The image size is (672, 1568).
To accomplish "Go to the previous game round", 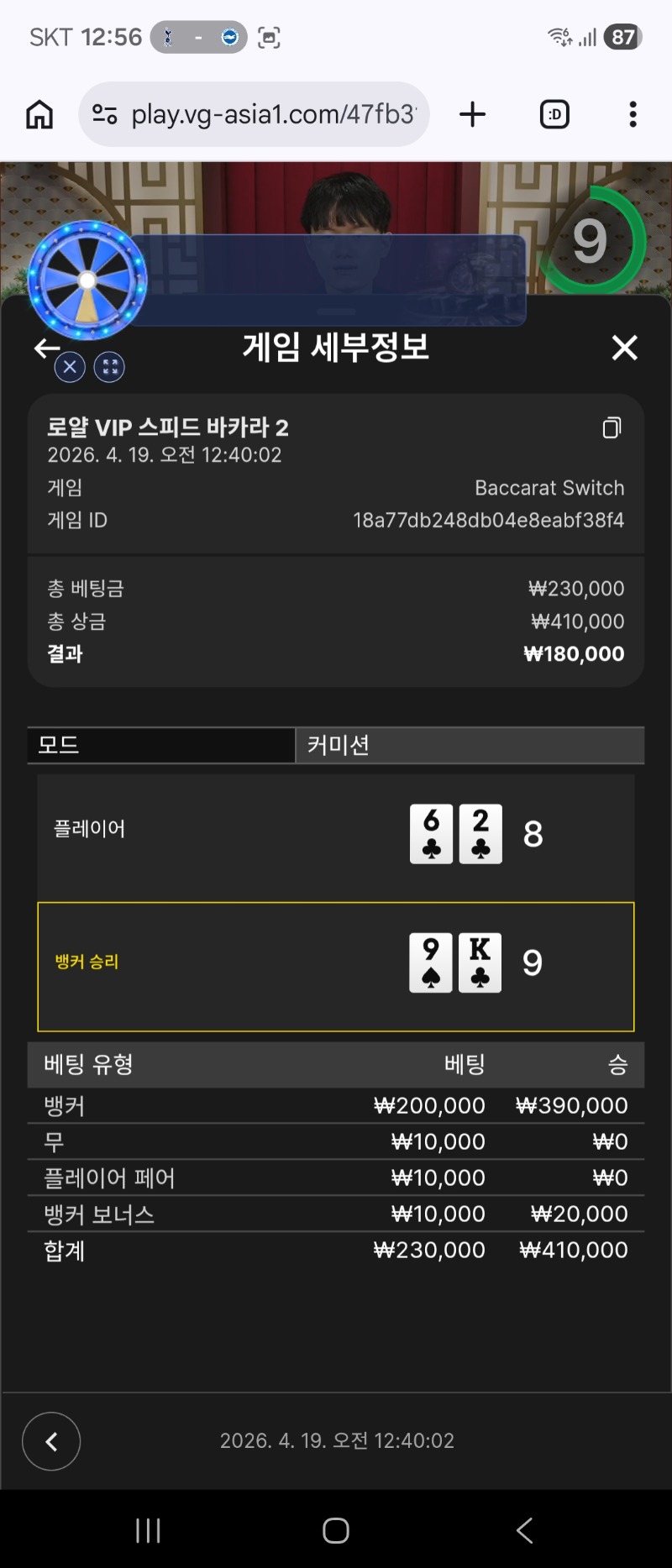I will [x=51, y=1441].
